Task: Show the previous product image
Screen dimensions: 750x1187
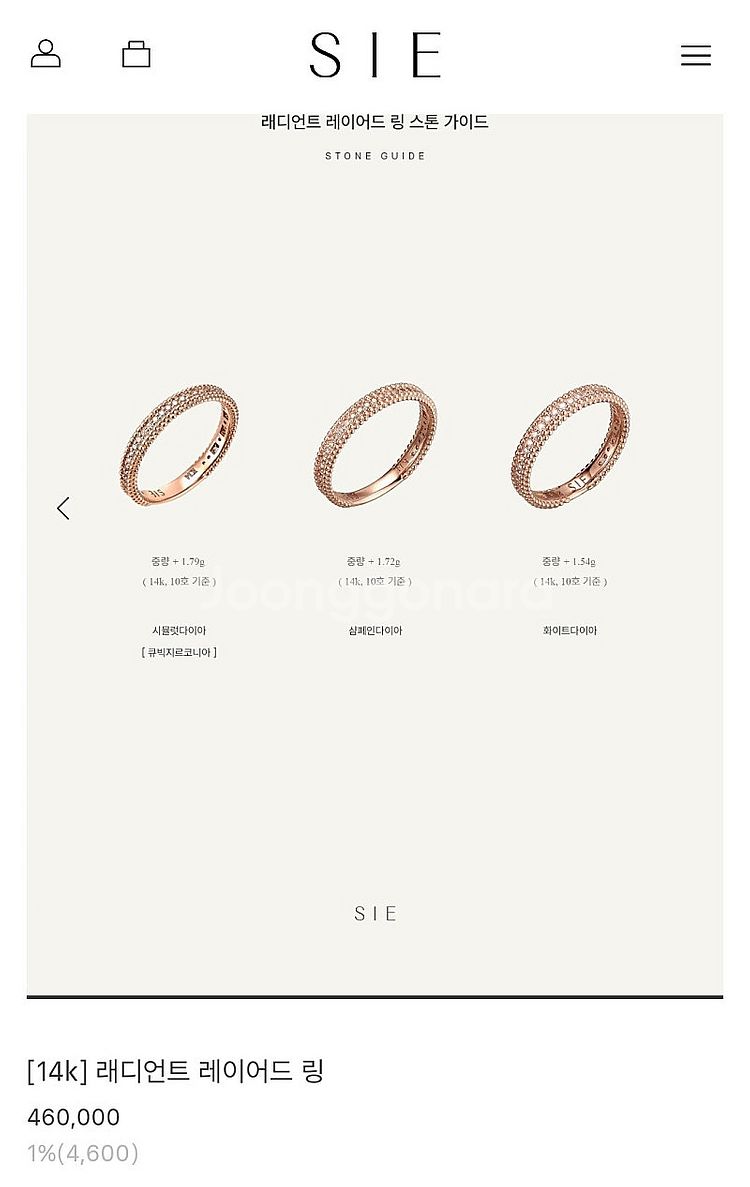Action: point(63,508)
